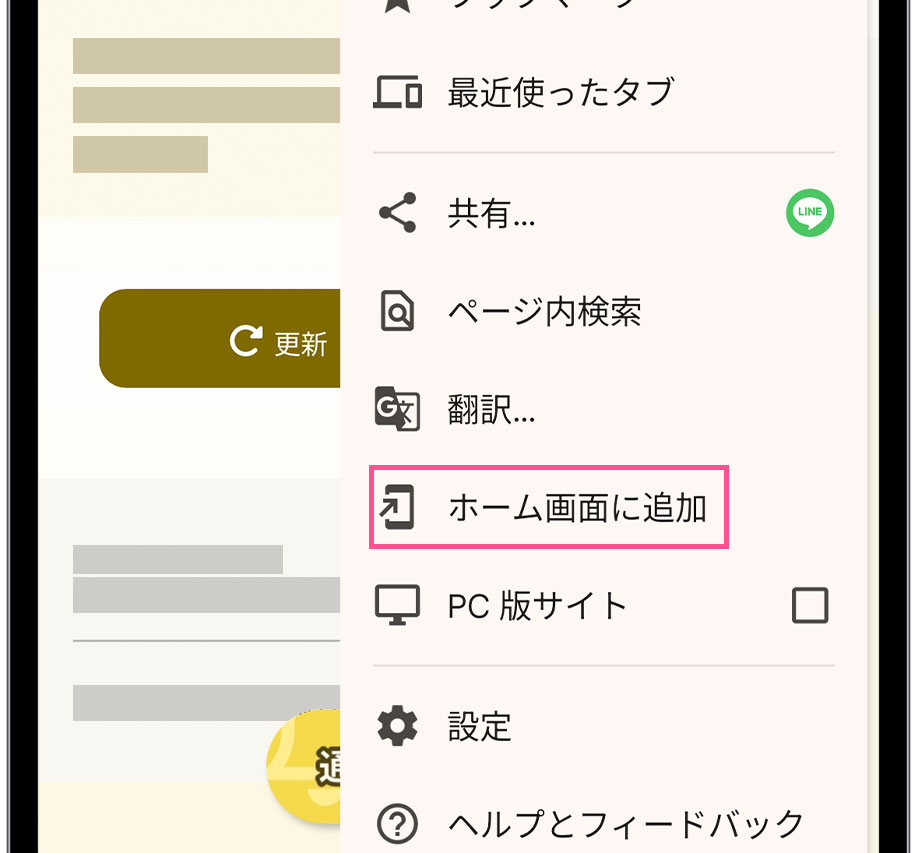Open ヘルプとフィードバック
The height and width of the screenshot is (853, 917).
pyautogui.click(x=625, y=824)
